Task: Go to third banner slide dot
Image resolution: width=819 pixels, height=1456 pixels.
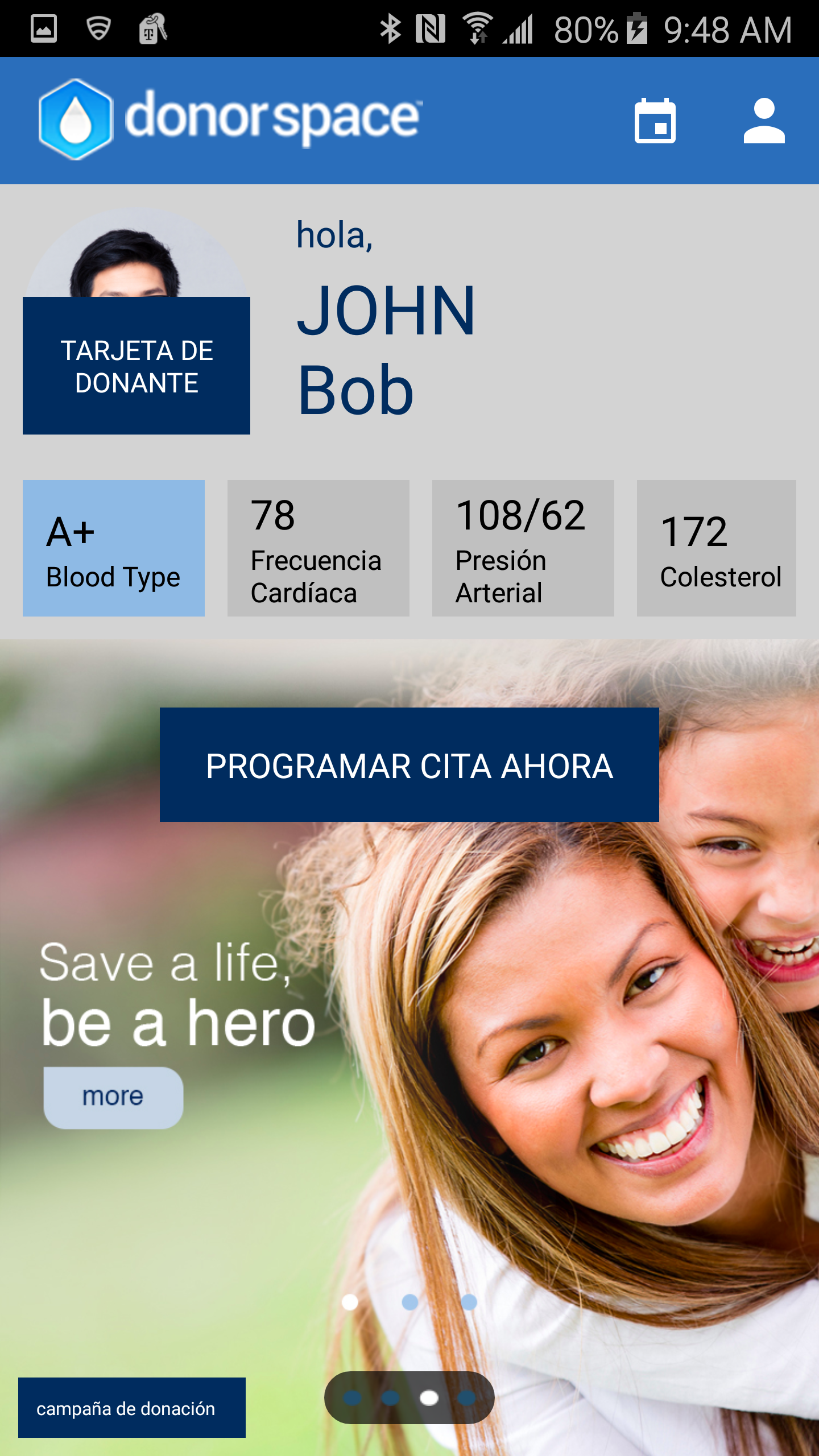Action: pyautogui.click(x=469, y=1302)
